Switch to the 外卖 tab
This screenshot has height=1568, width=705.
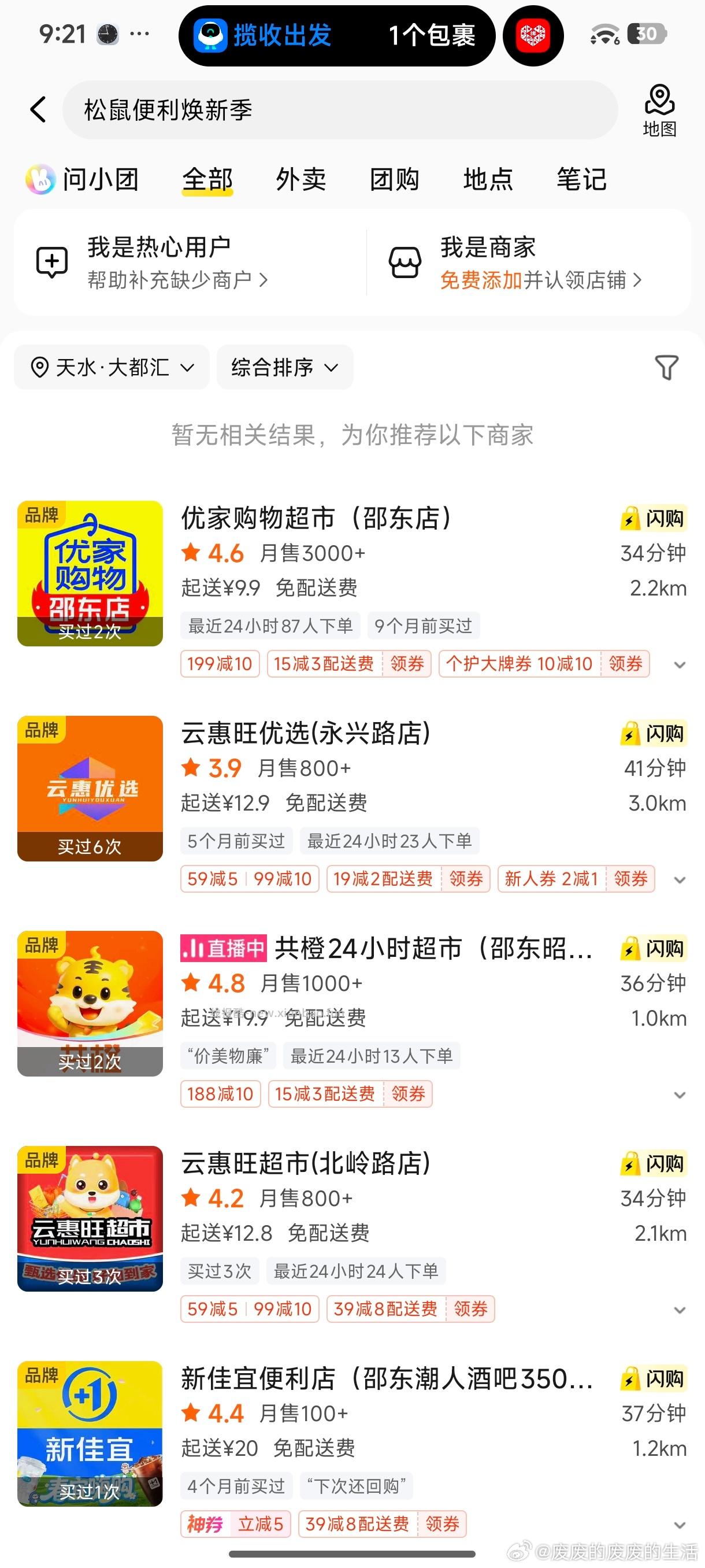299,179
